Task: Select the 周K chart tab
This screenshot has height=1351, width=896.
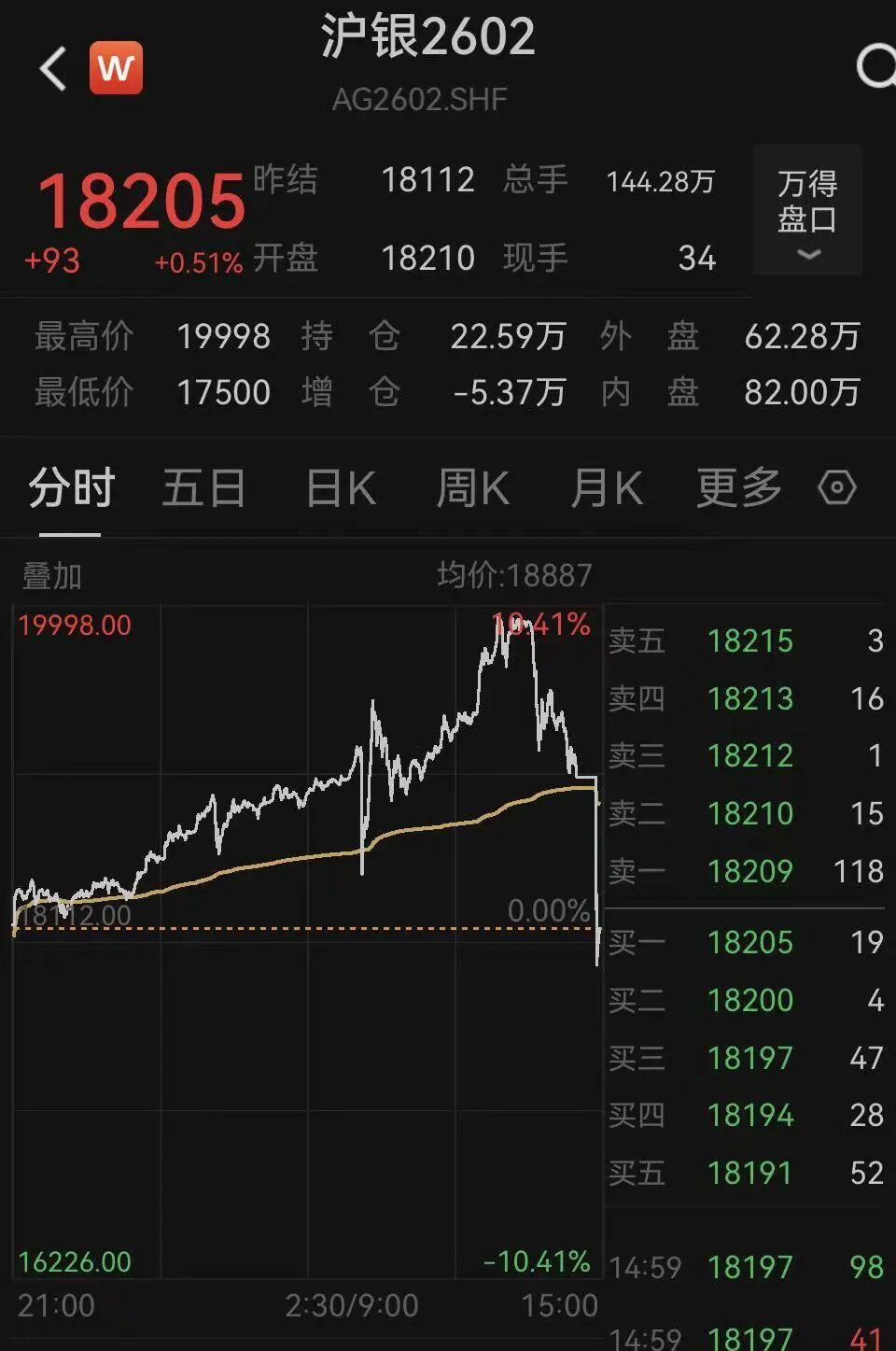Action: (472, 488)
